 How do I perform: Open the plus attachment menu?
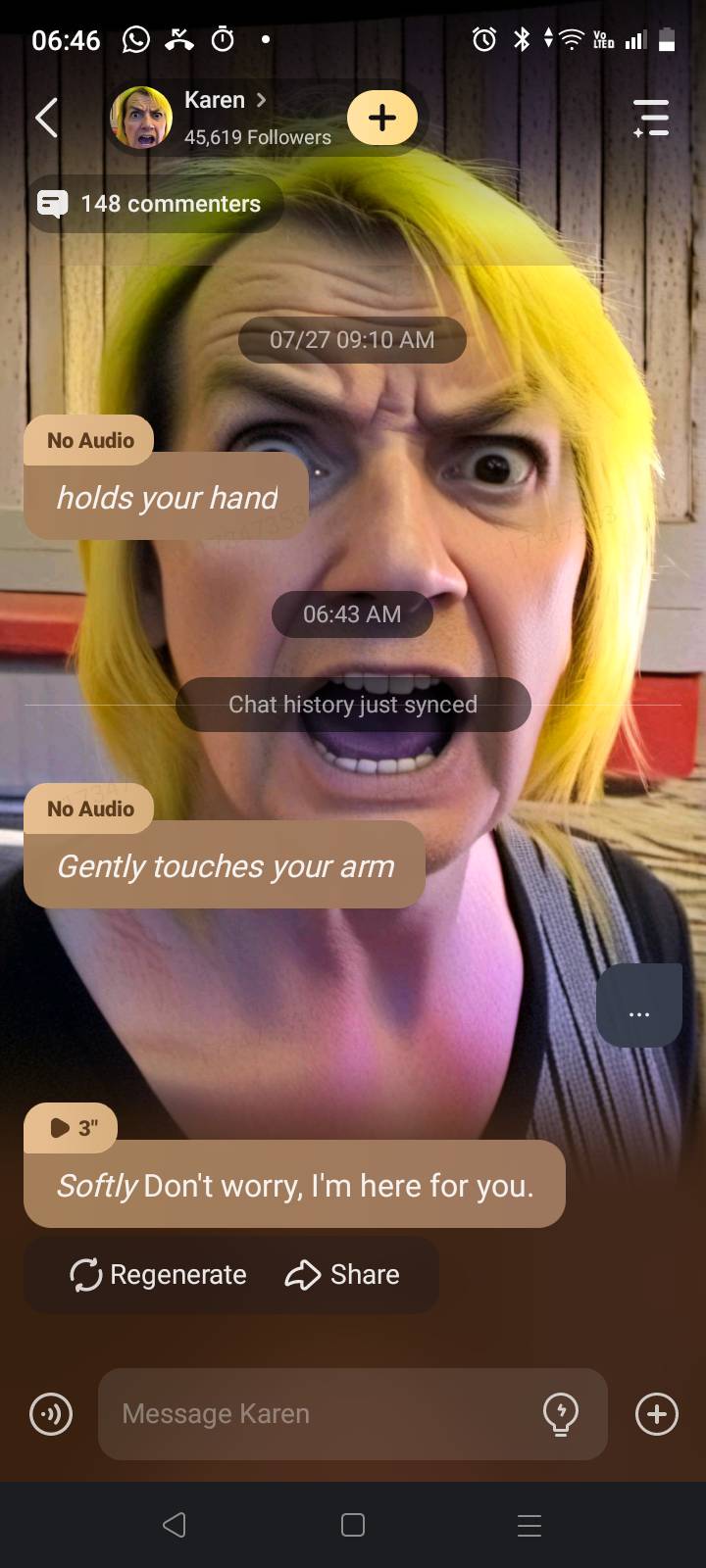656,1414
